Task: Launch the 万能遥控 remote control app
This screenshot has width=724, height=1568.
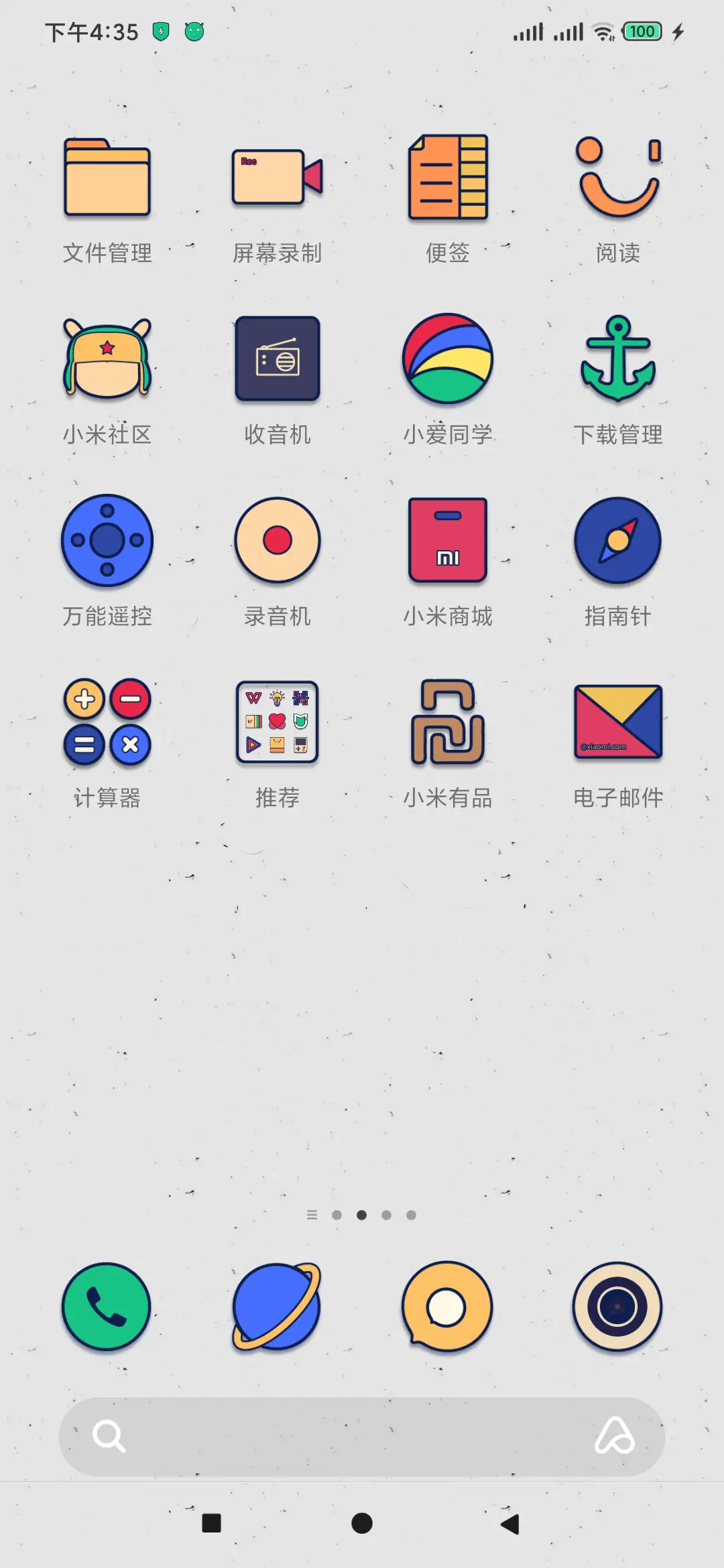Action: pyautogui.click(x=107, y=541)
